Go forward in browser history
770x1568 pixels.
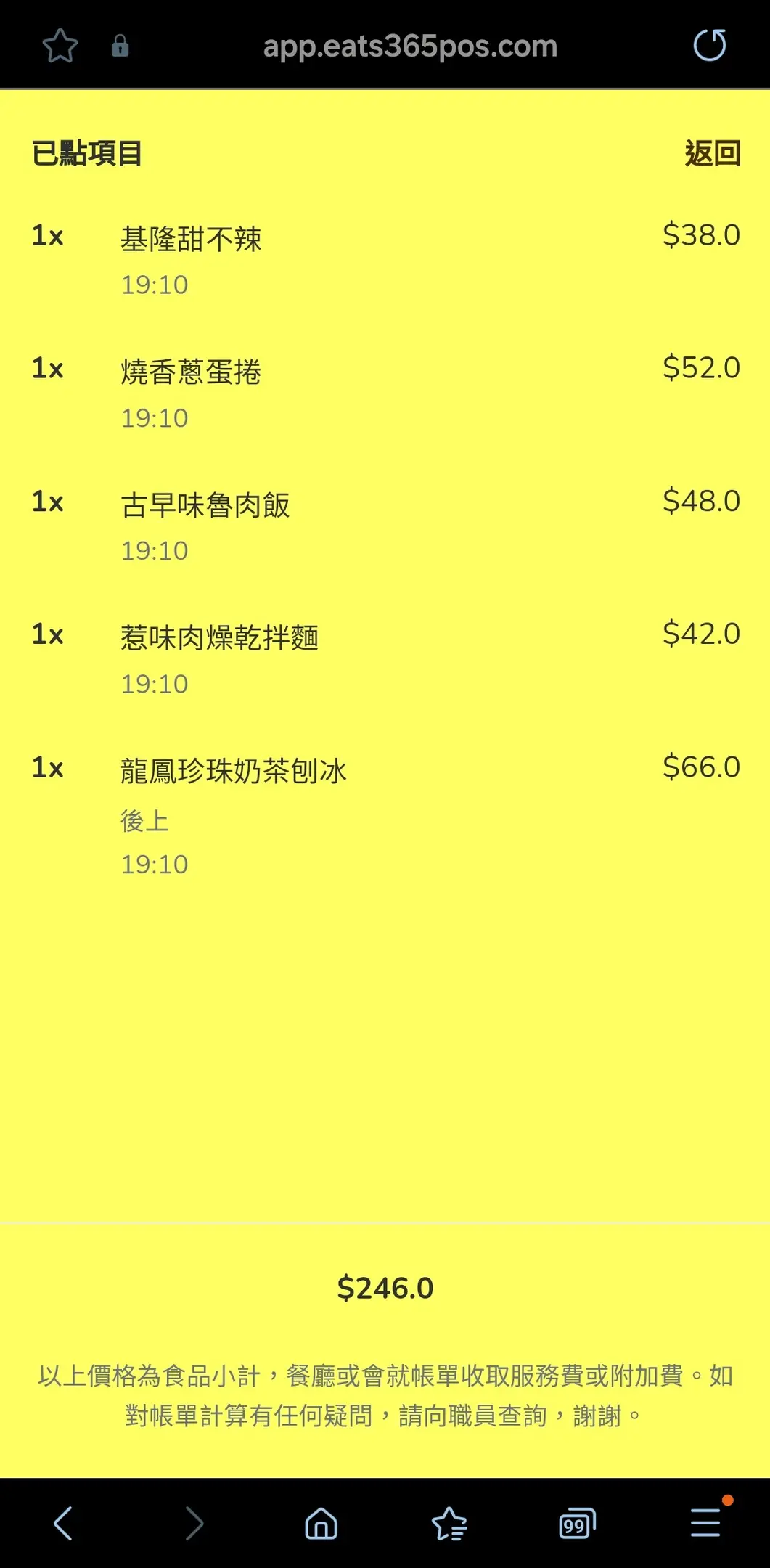tap(194, 1523)
